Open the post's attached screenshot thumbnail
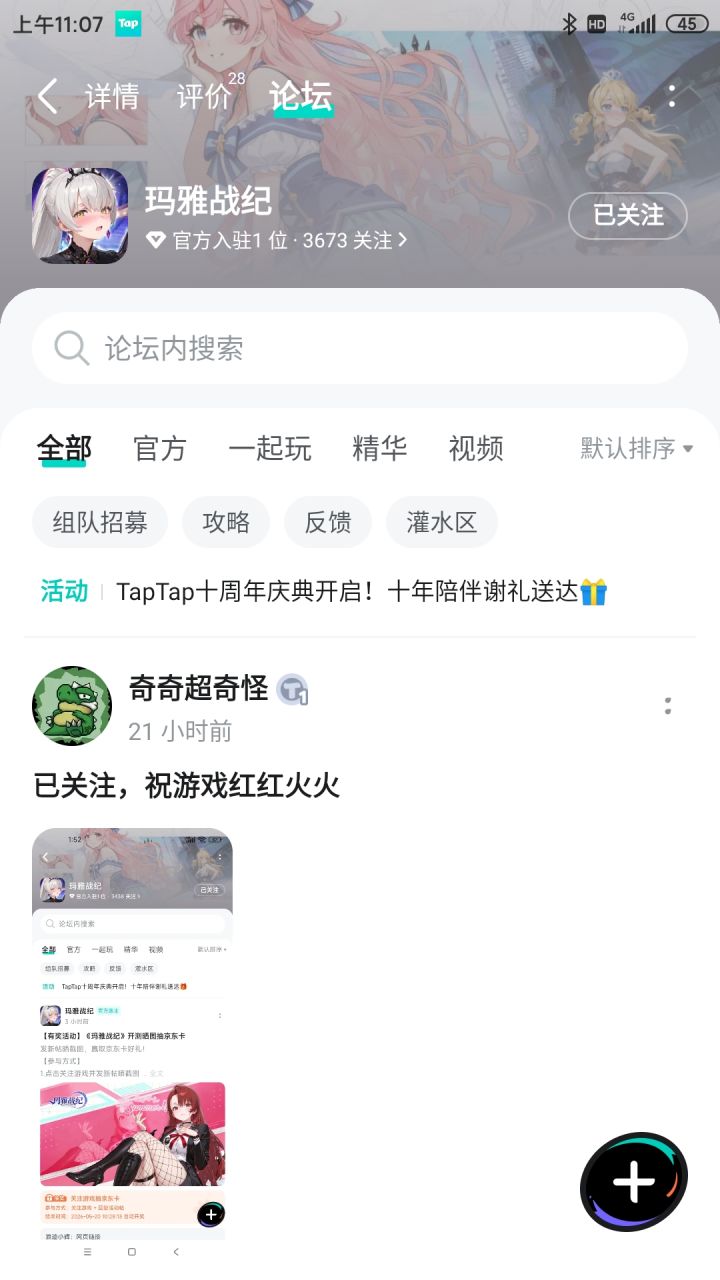Screen dimensions: 720x1280 pyautogui.click(x=132, y=1032)
